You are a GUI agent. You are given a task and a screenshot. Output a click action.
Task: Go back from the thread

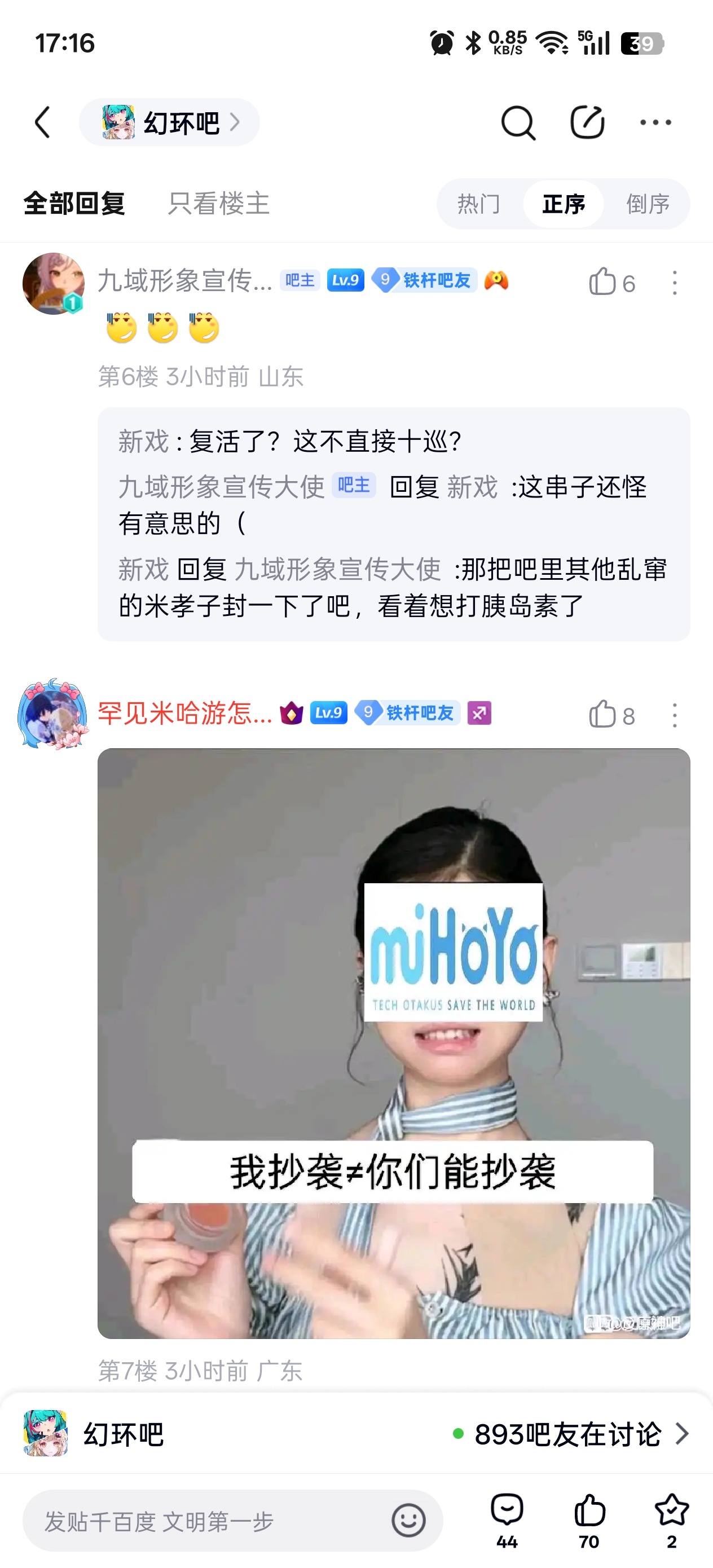click(x=43, y=122)
